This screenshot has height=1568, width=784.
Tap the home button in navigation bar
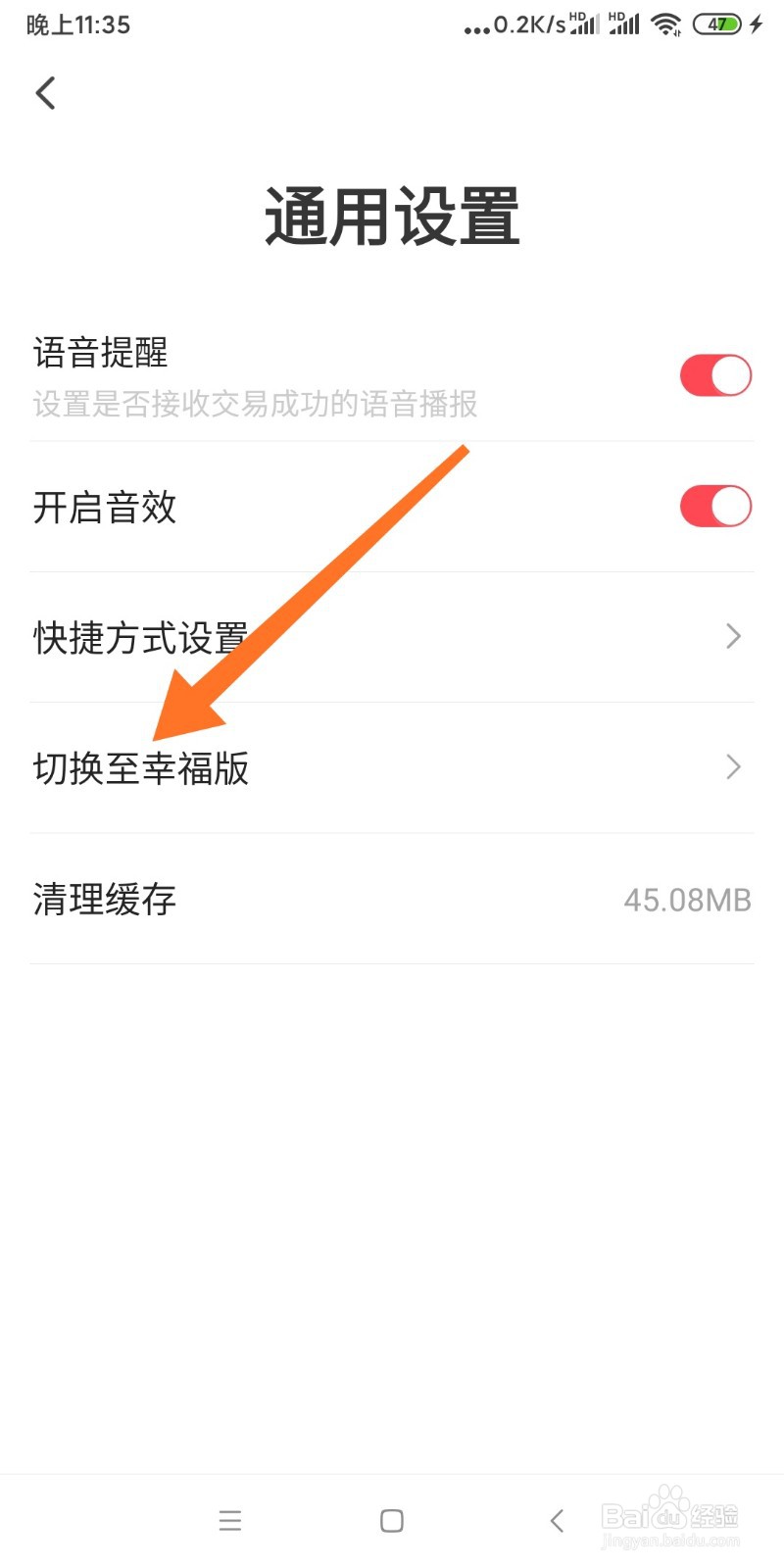coord(390,1520)
